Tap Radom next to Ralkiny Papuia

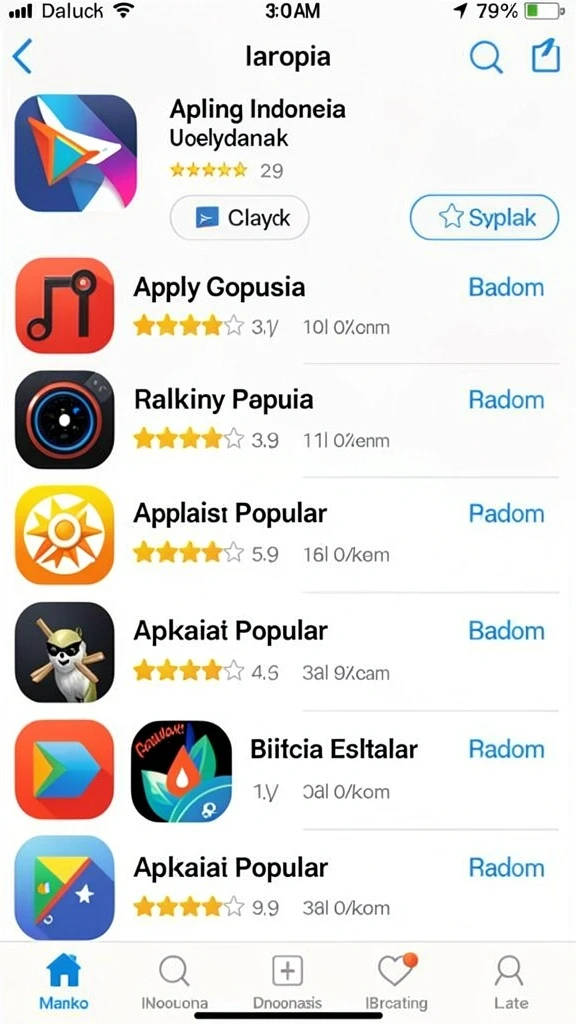click(x=506, y=400)
